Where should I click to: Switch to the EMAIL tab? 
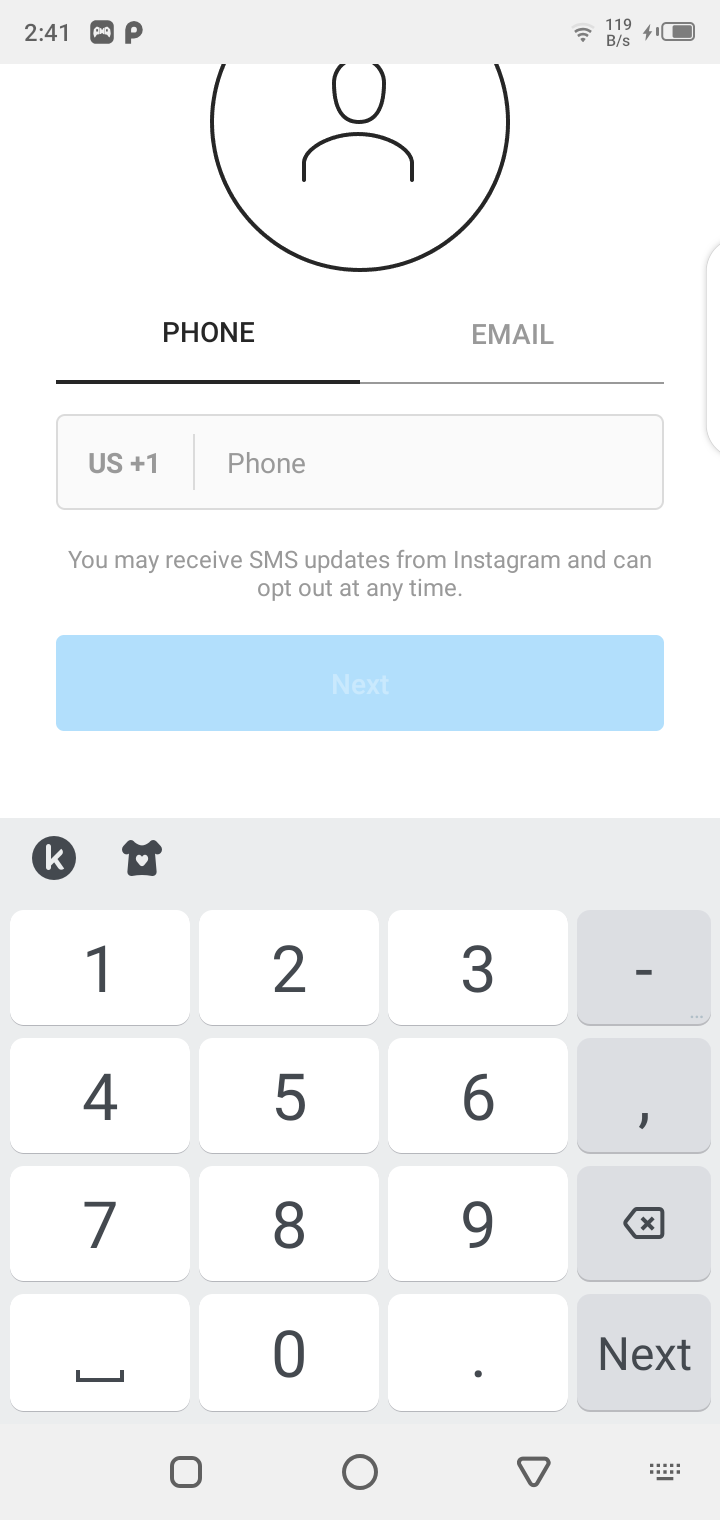pos(512,334)
